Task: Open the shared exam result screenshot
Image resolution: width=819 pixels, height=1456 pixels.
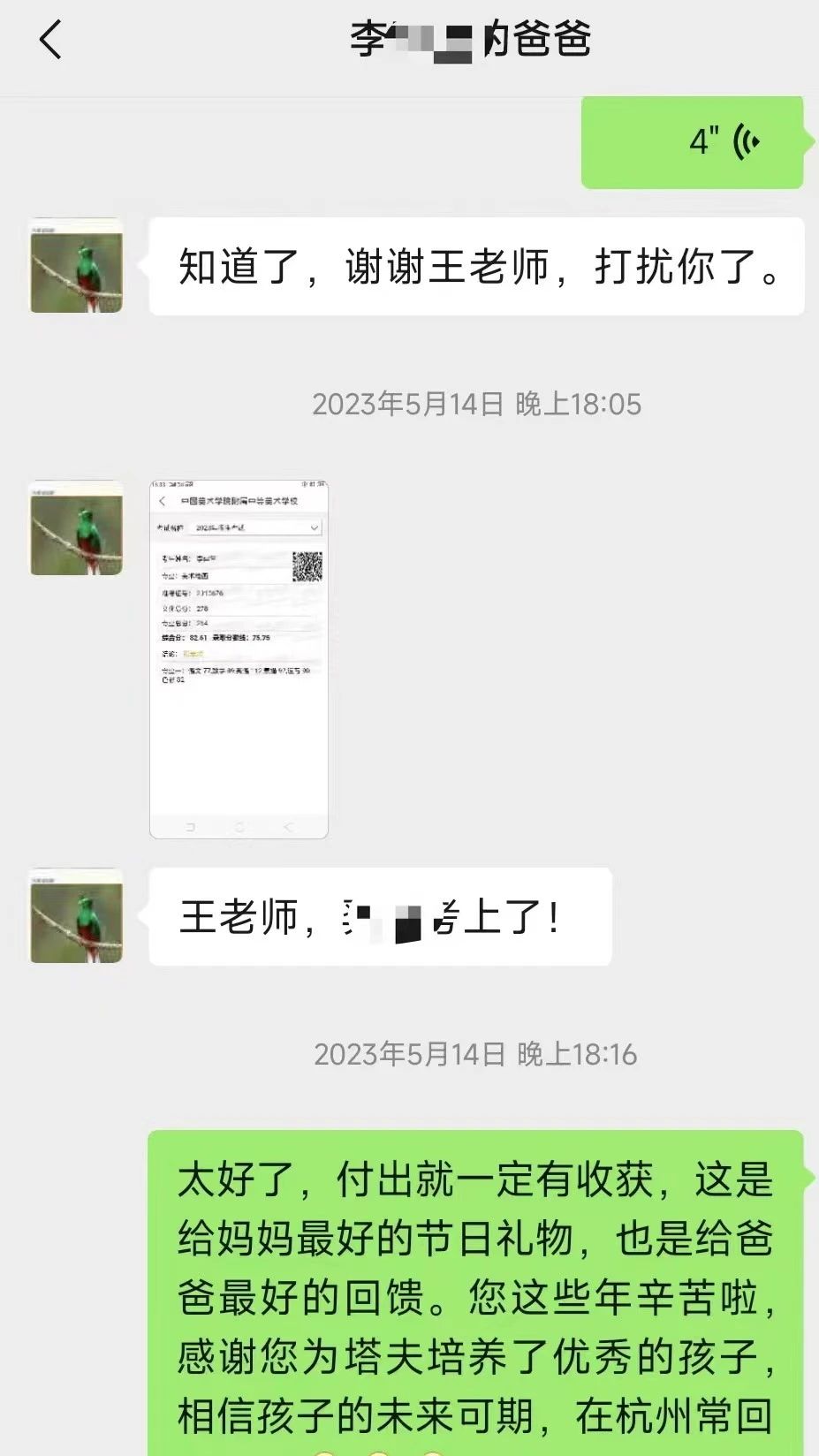Action: tap(239, 659)
